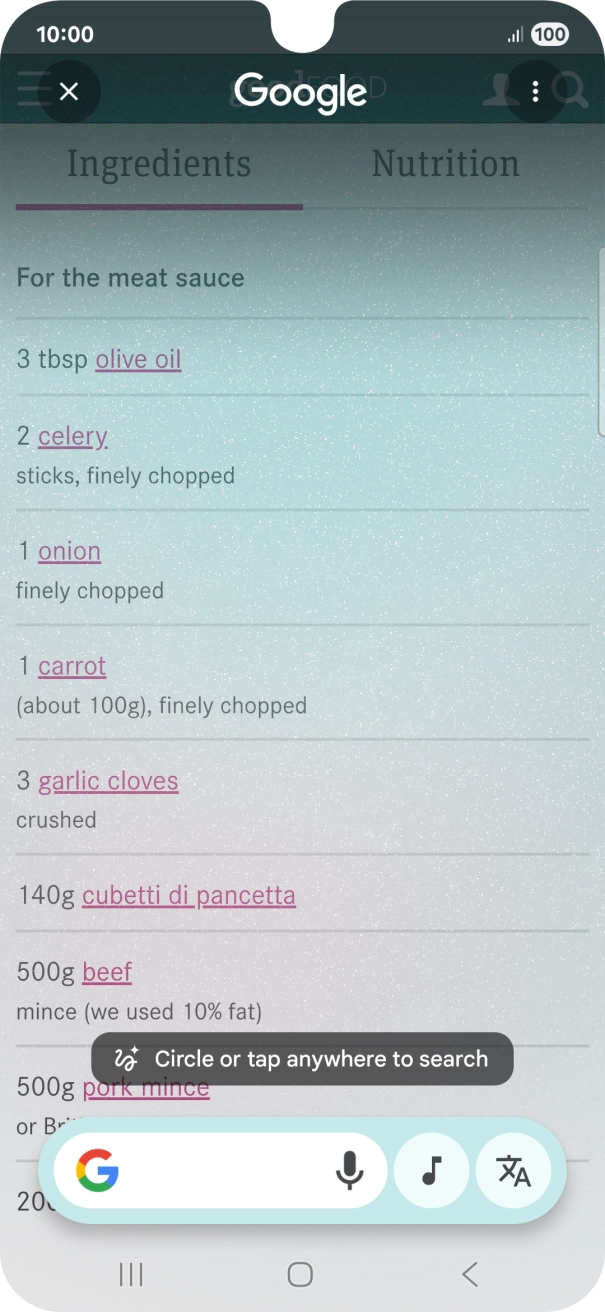Translate the screen with the translate button

[x=513, y=1170]
